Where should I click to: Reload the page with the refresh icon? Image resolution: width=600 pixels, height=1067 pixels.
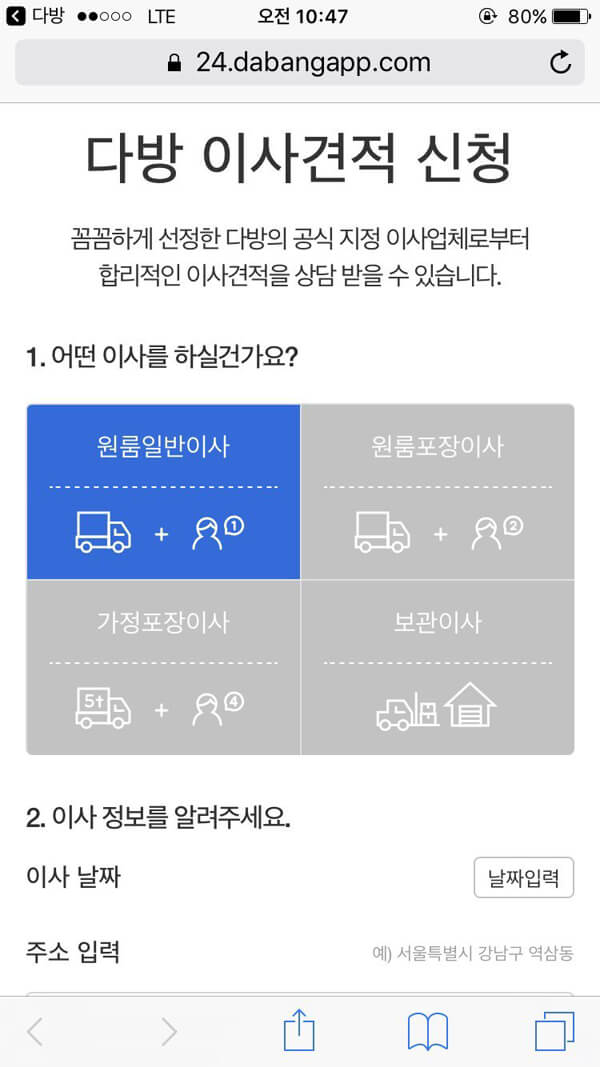(x=560, y=63)
